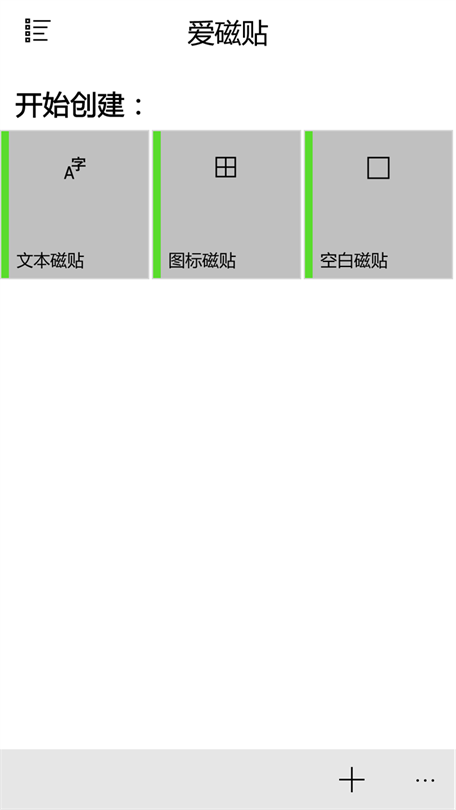Screen dimensions: 456x810
Task: Select the 图标磁贴 icon tile
Action: click(227, 205)
